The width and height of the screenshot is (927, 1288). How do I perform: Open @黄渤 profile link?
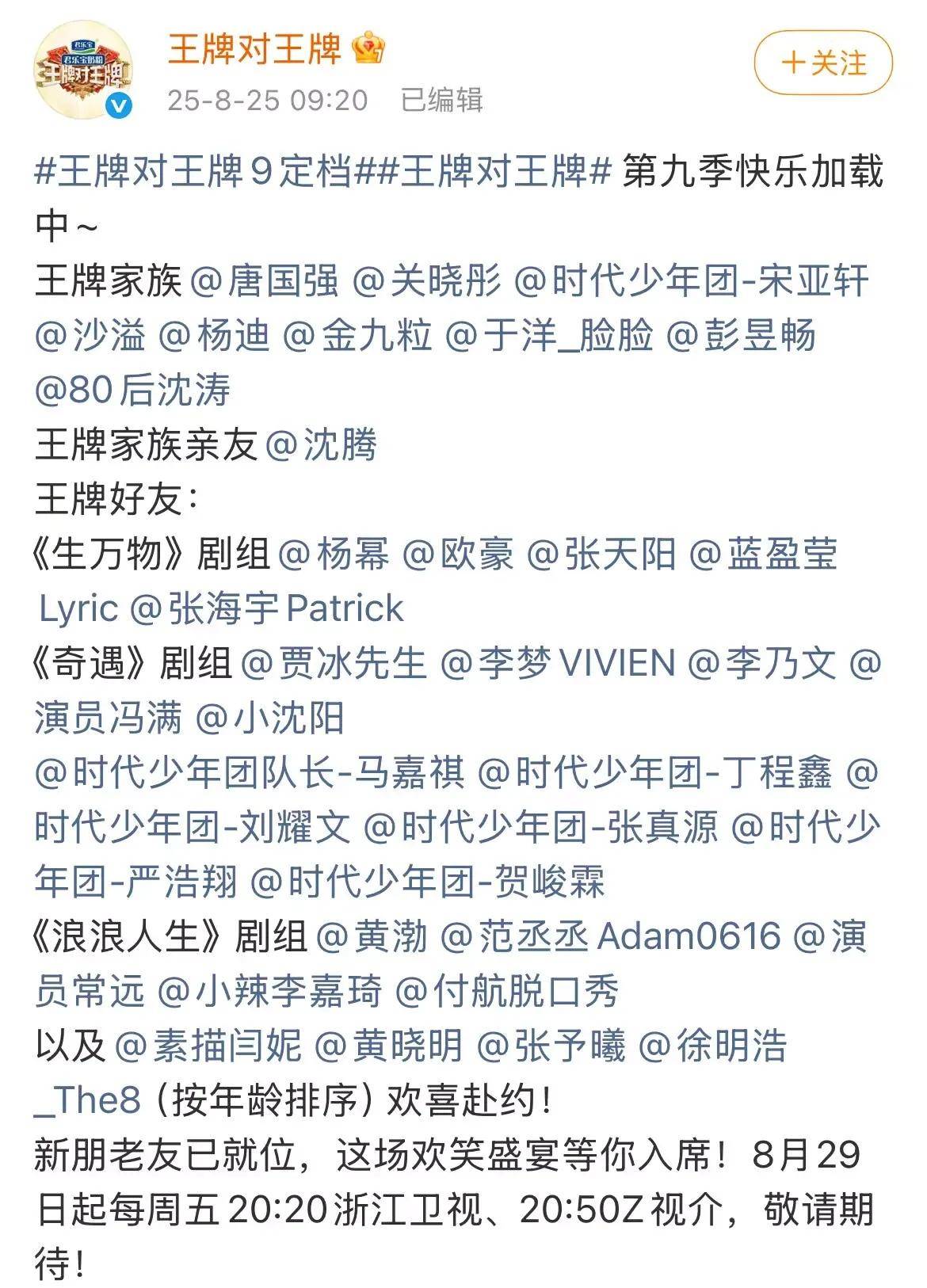(372, 936)
